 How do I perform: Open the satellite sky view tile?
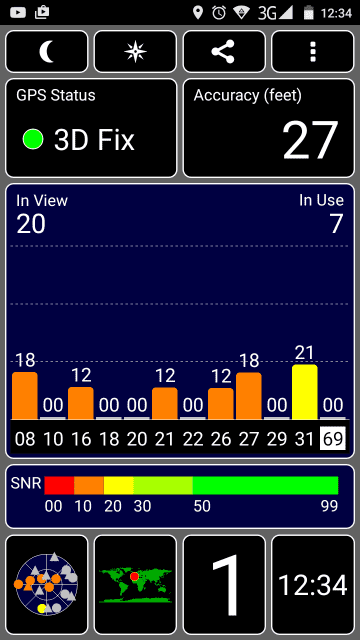pos(47,584)
